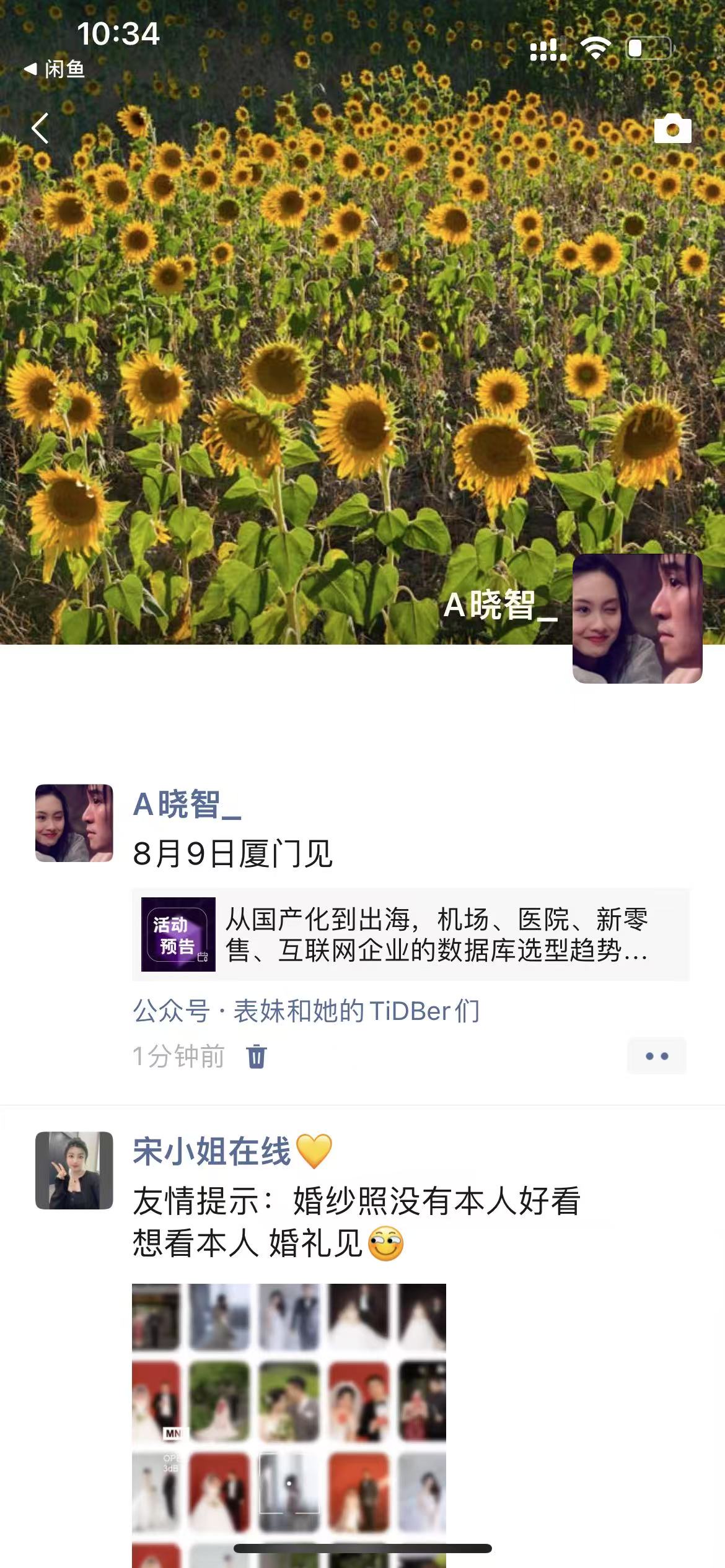Open 宋小姐在线's avatar
This screenshot has height=1568, width=725.
[74, 1170]
